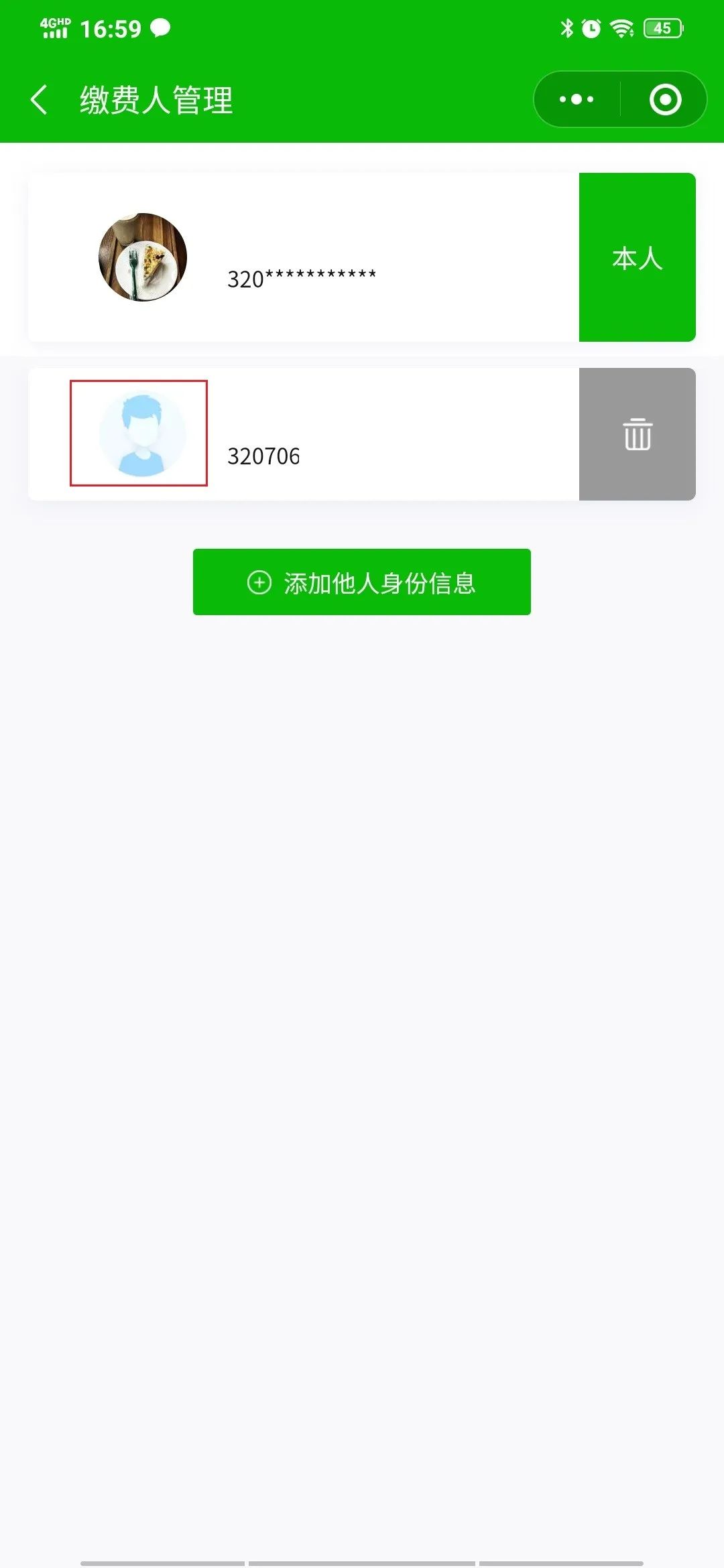Go back from 缴费人管理 page
The height and width of the screenshot is (1568, 724).
click(39, 100)
